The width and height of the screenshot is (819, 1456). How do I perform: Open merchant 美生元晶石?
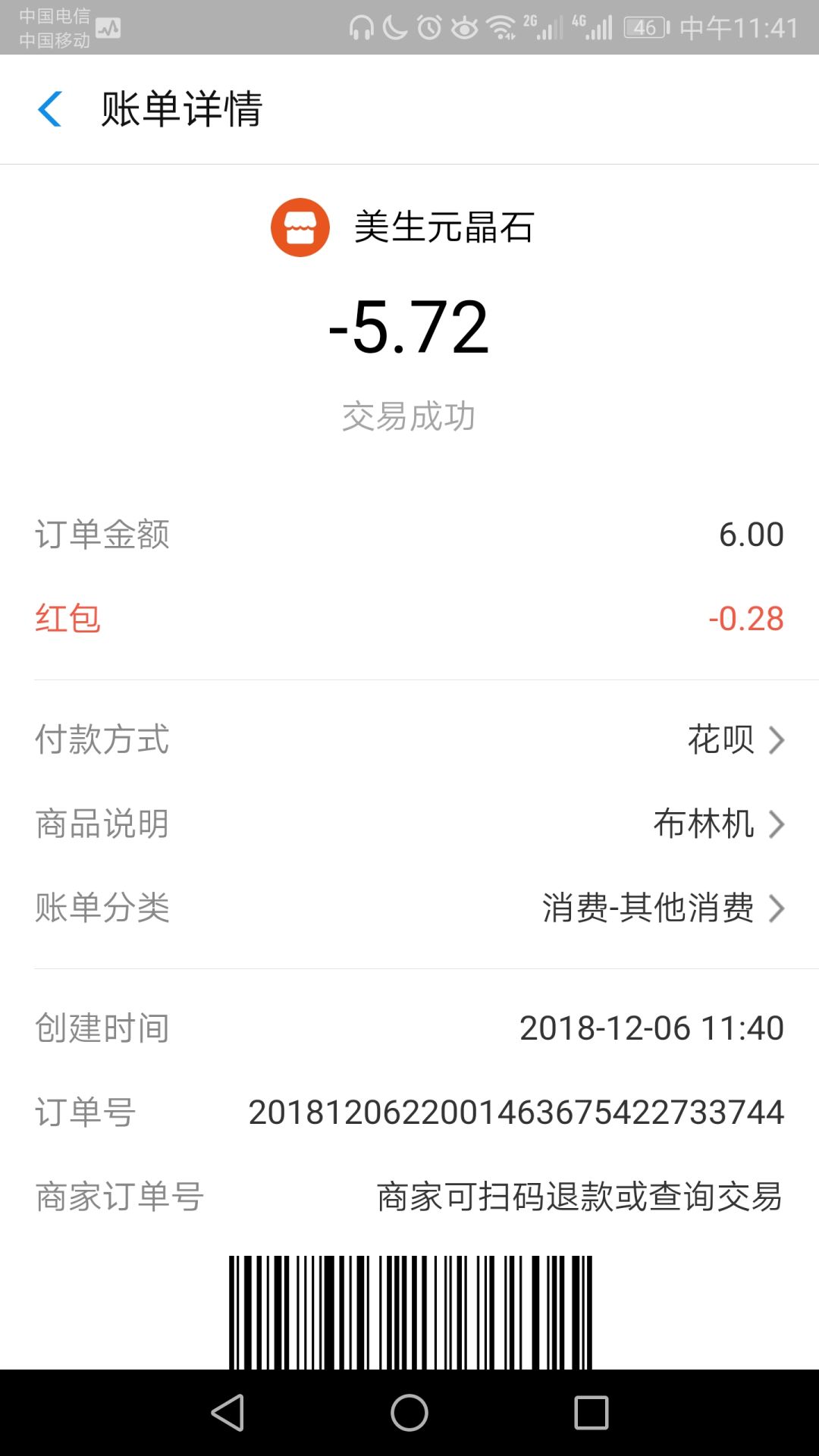pyautogui.click(x=403, y=227)
